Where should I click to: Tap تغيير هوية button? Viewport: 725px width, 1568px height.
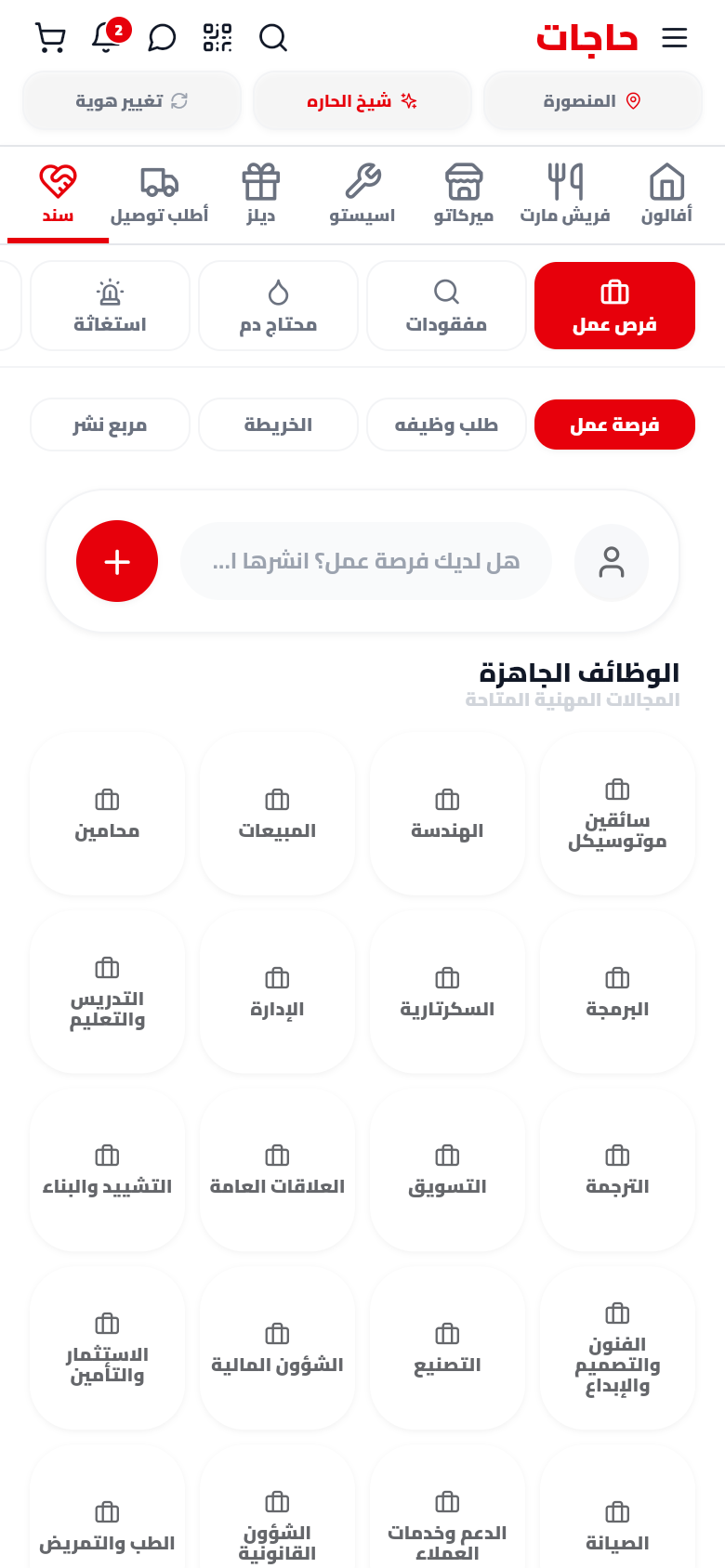click(x=132, y=100)
